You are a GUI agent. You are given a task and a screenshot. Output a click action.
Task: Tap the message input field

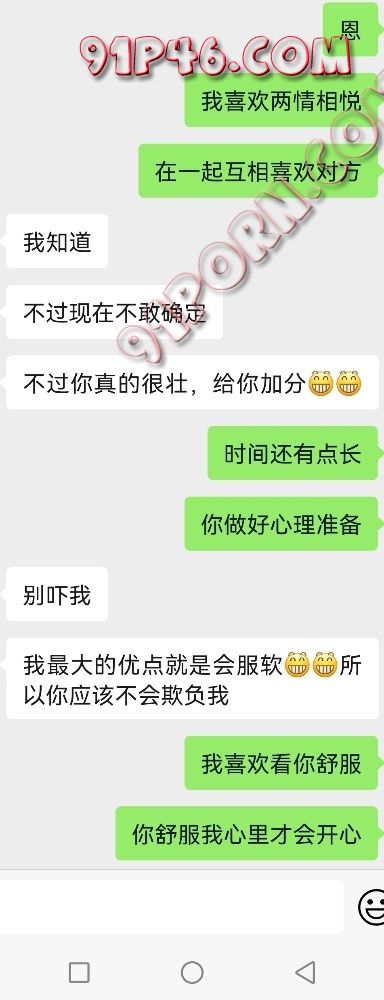[171, 906]
